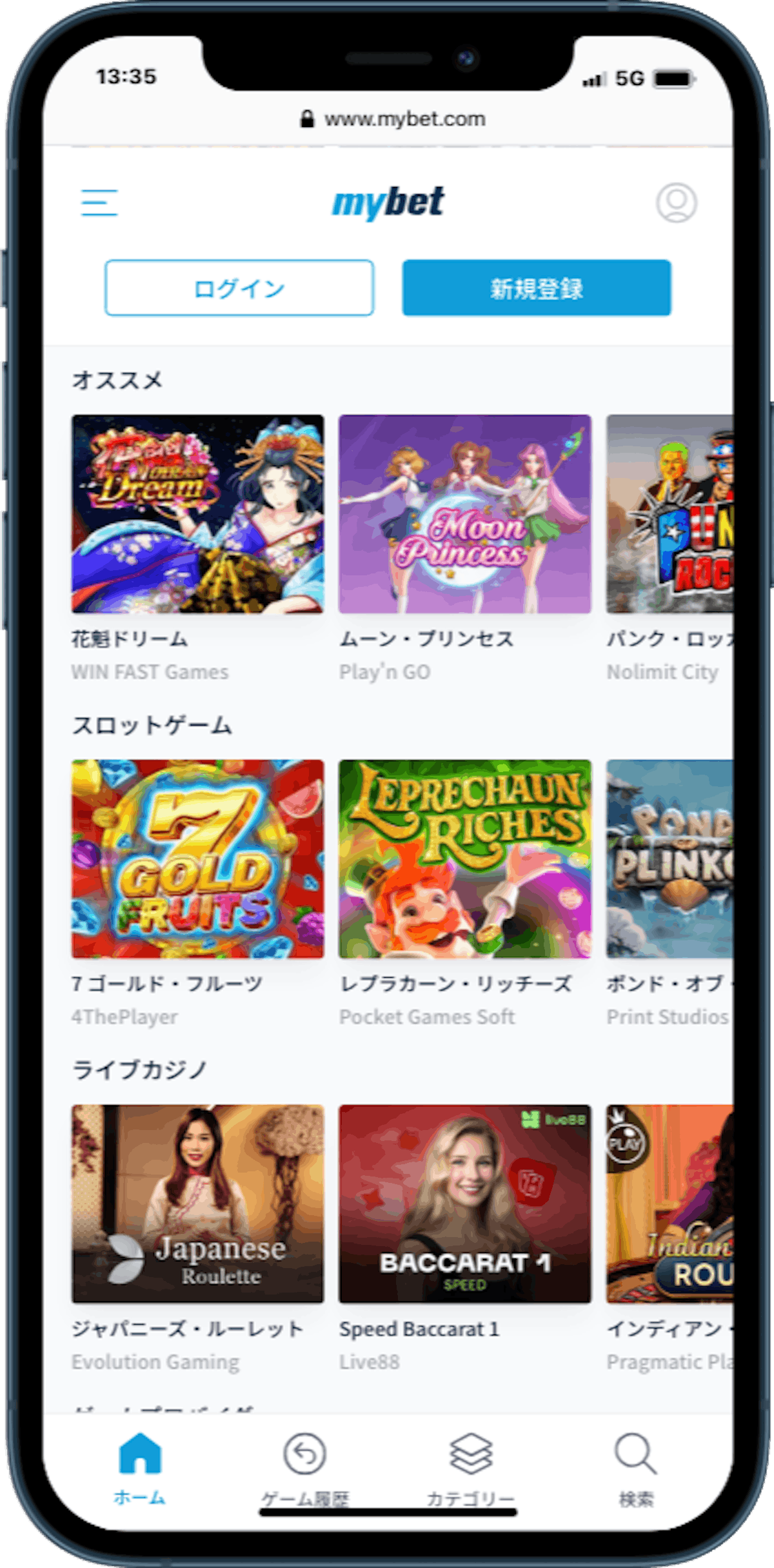
Task: Tap the ログイン button
Action: tap(239, 288)
